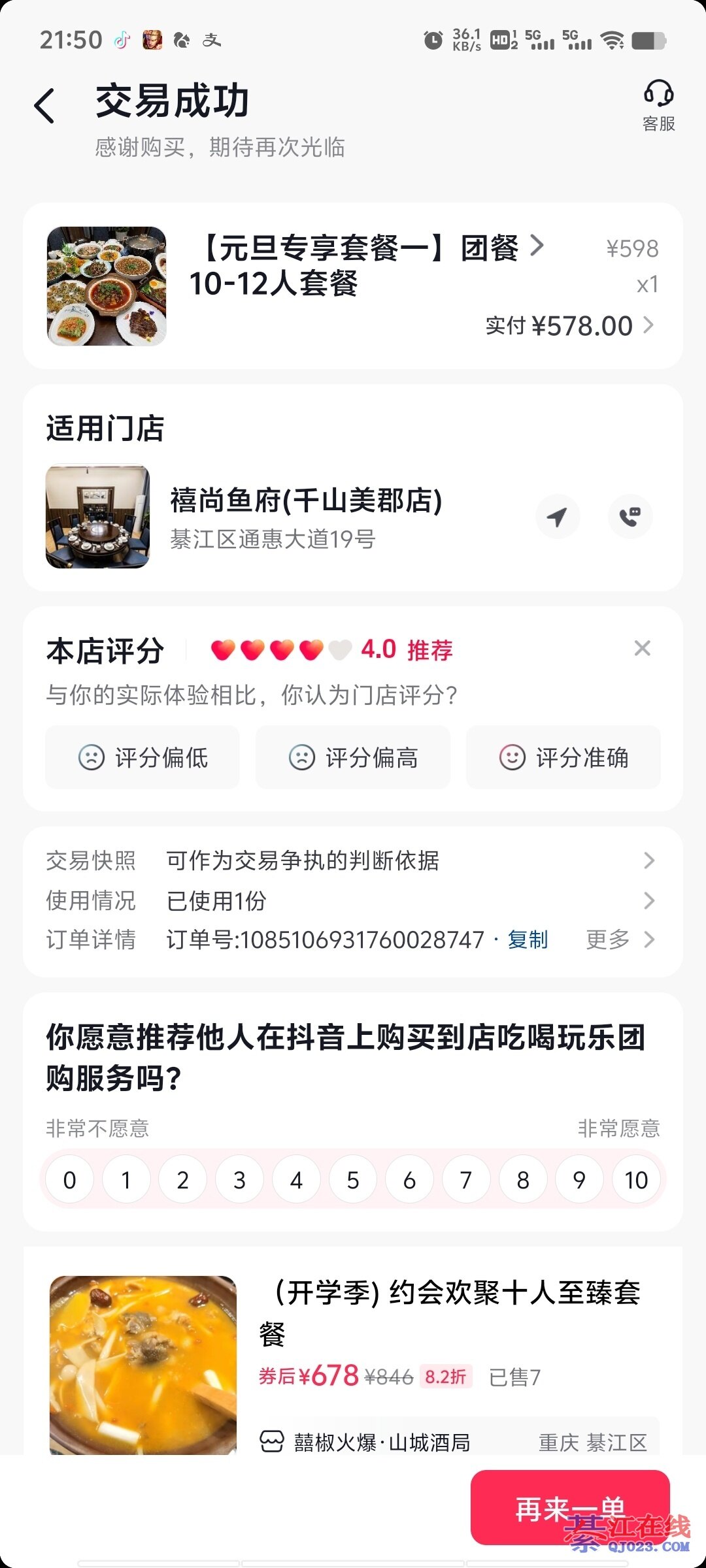
Task: Dismiss the 本店评分 card
Action: 642,648
